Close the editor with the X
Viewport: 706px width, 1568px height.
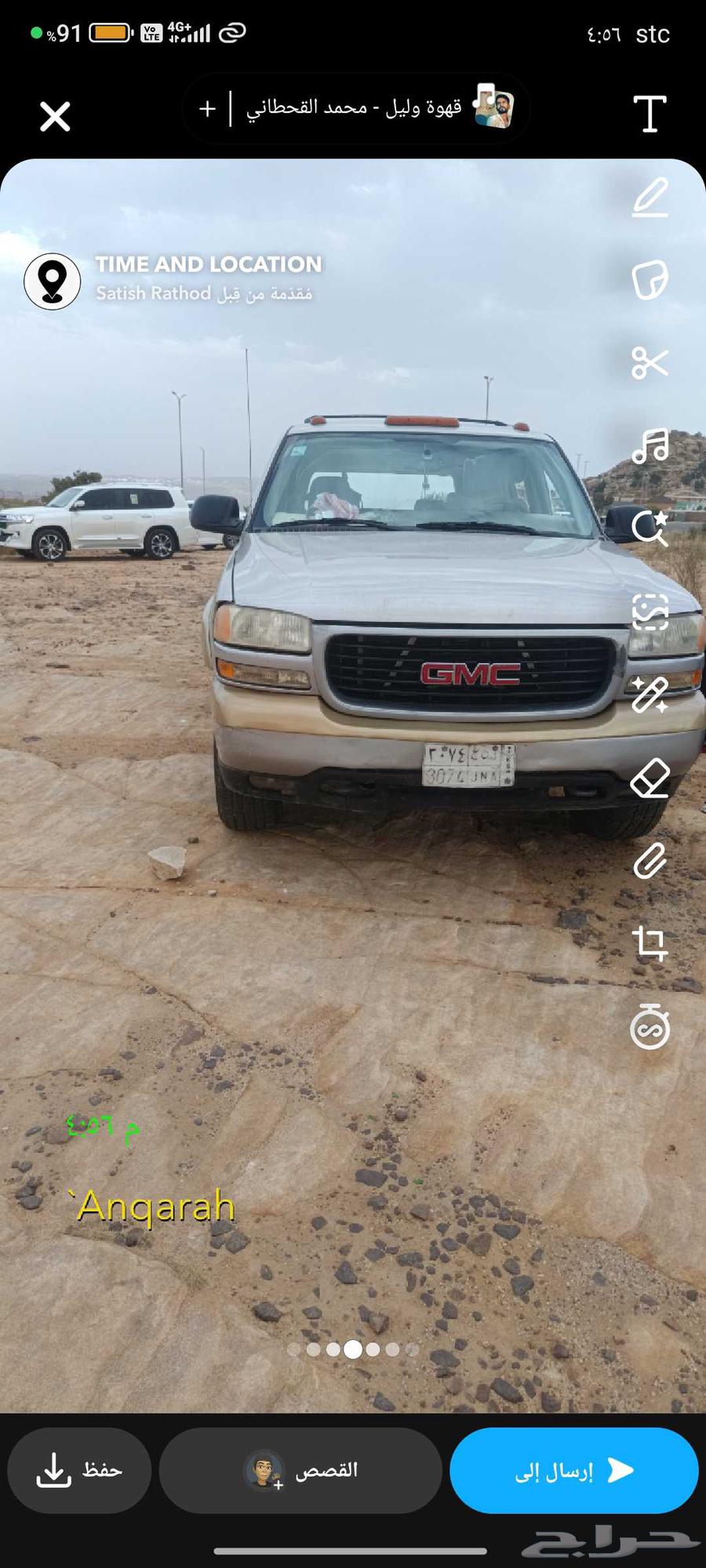click(54, 116)
